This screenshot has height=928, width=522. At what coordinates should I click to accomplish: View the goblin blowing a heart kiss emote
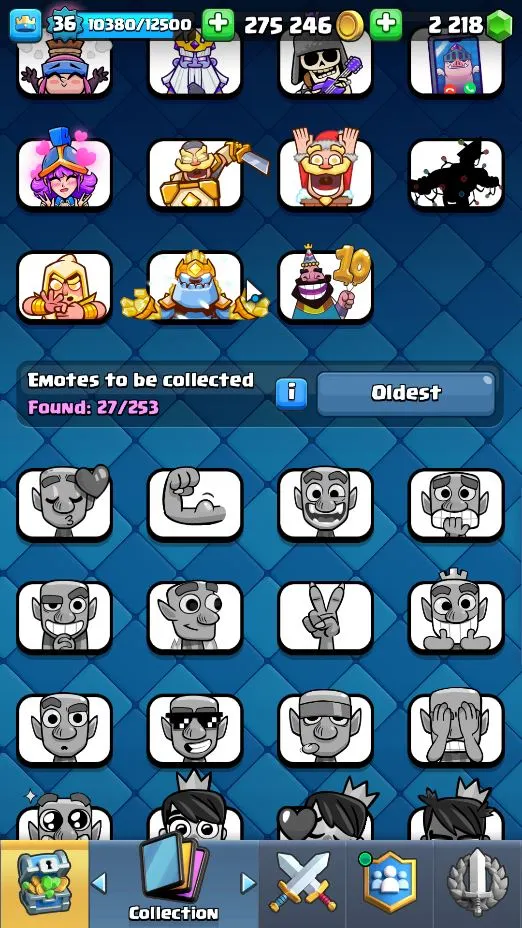point(65,504)
